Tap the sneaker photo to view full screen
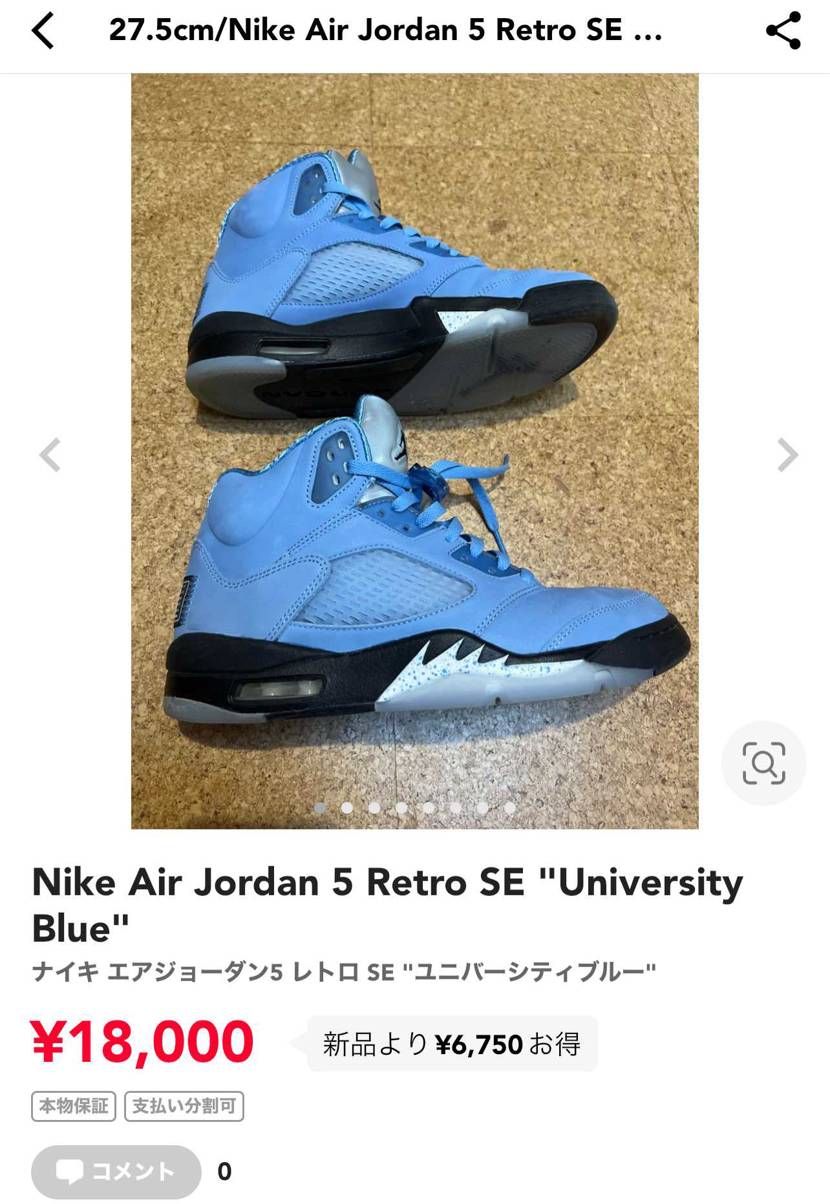 click(415, 450)
